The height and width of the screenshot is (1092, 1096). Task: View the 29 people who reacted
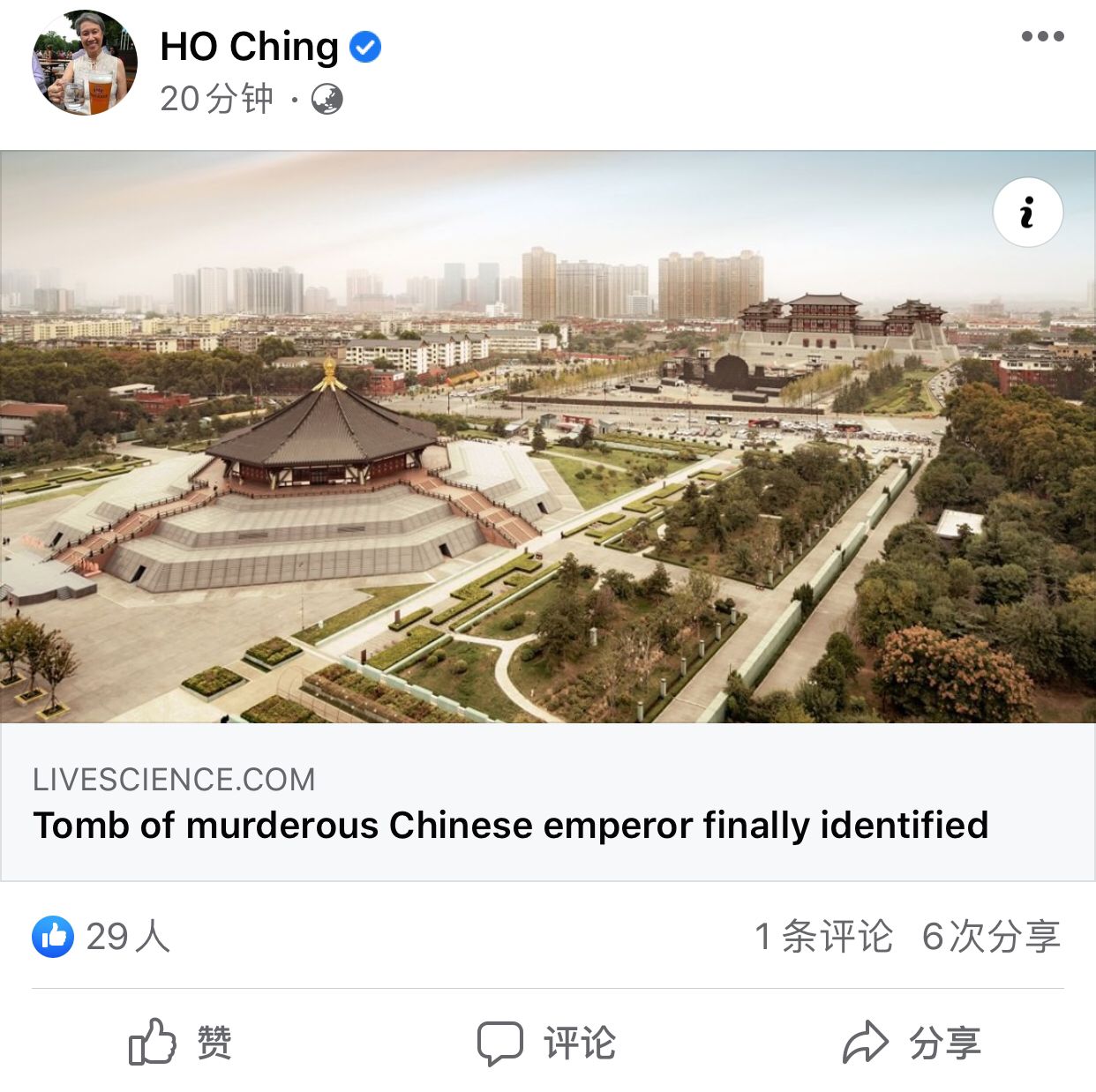[x=102, y=937]
